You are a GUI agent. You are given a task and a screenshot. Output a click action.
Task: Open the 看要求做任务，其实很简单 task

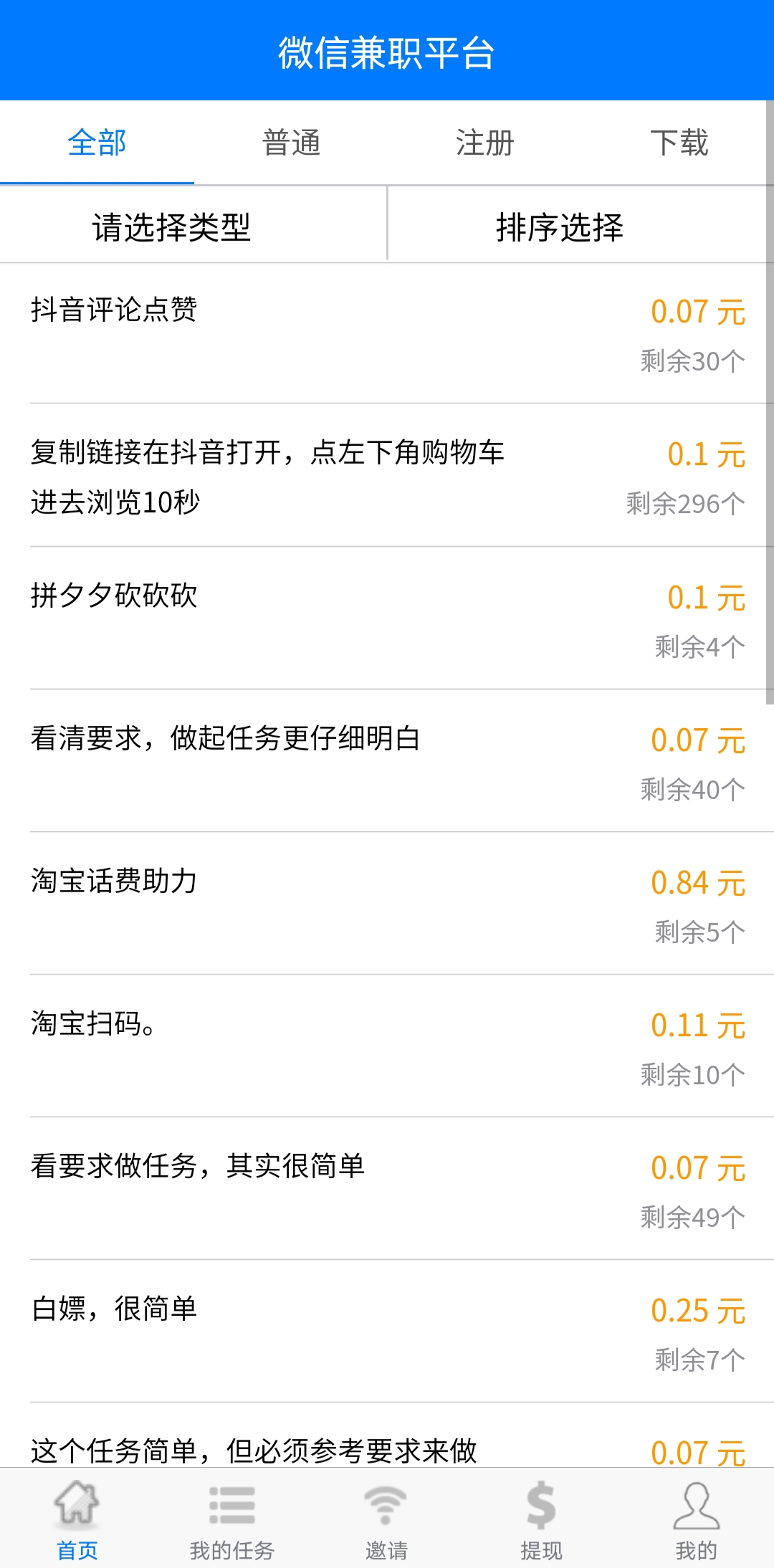387,1189
